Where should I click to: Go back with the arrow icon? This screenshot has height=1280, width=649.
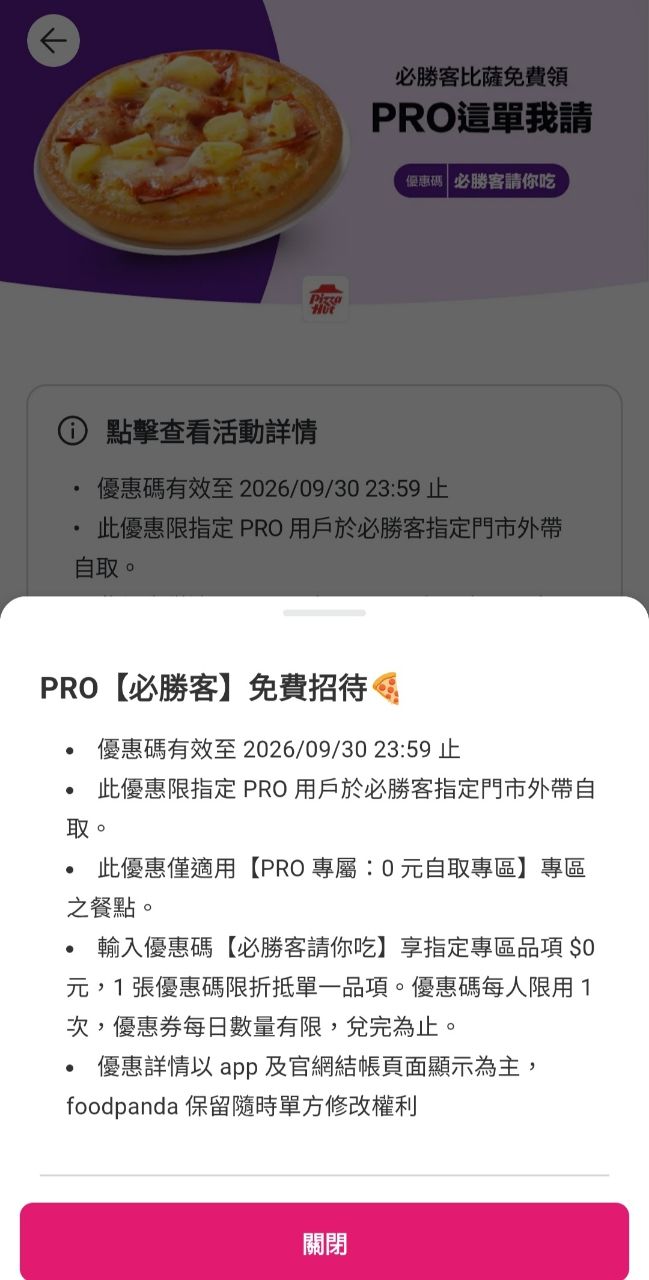coord(53,41)
